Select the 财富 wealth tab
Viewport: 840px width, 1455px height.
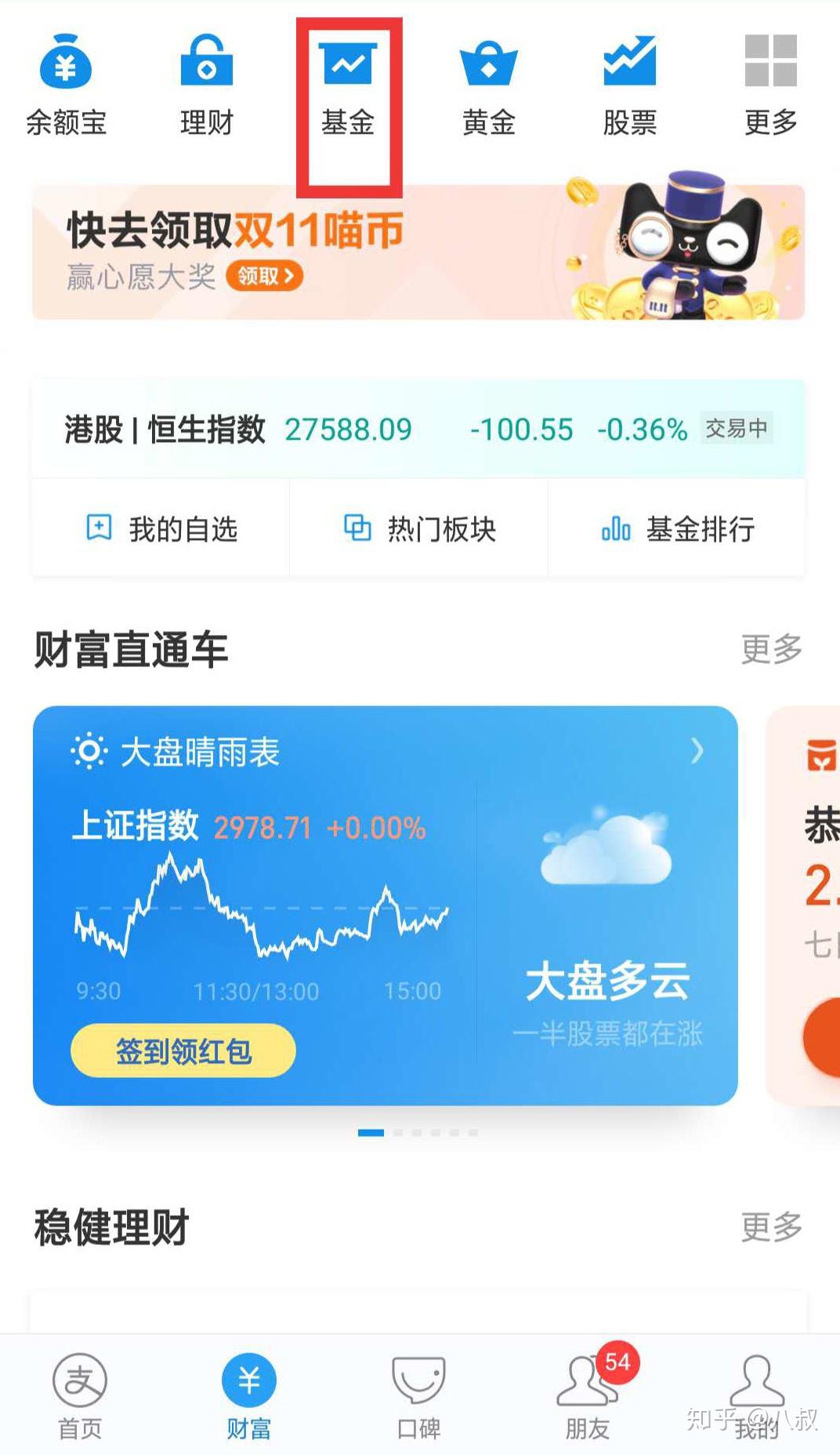coord(249,1395)
